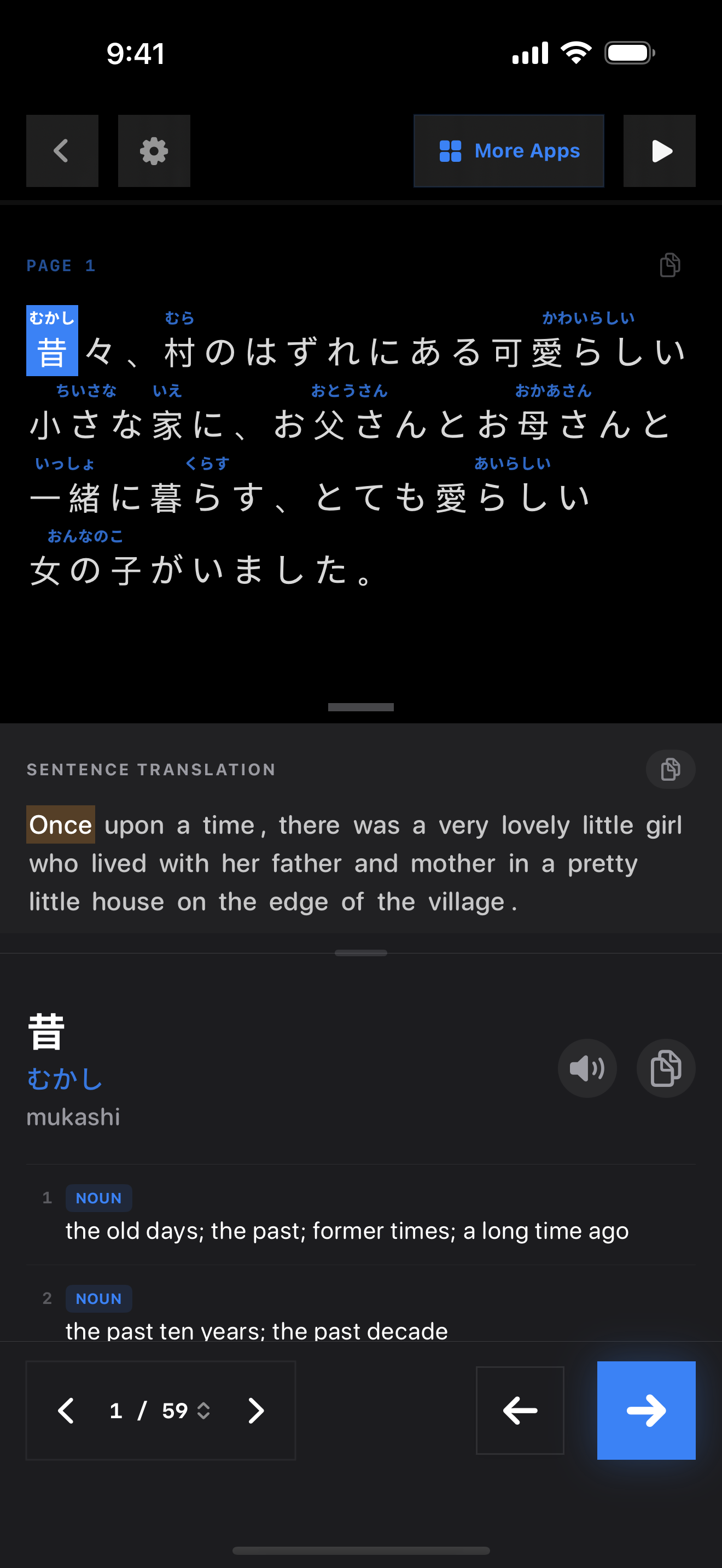Go to next page in pager

[257, 1411]
